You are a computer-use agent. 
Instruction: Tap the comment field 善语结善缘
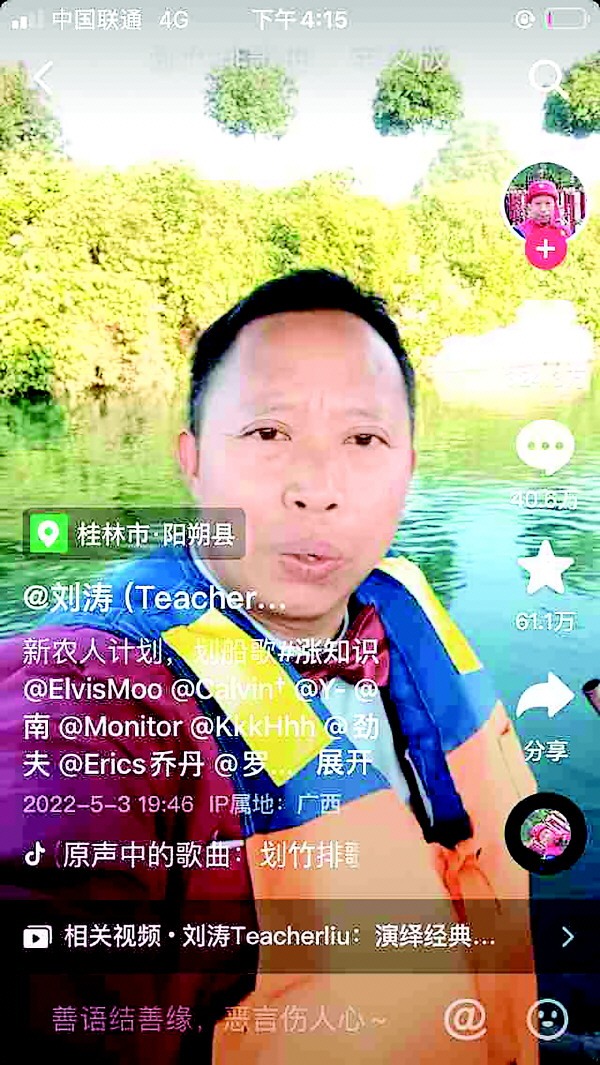[220, 1020]
